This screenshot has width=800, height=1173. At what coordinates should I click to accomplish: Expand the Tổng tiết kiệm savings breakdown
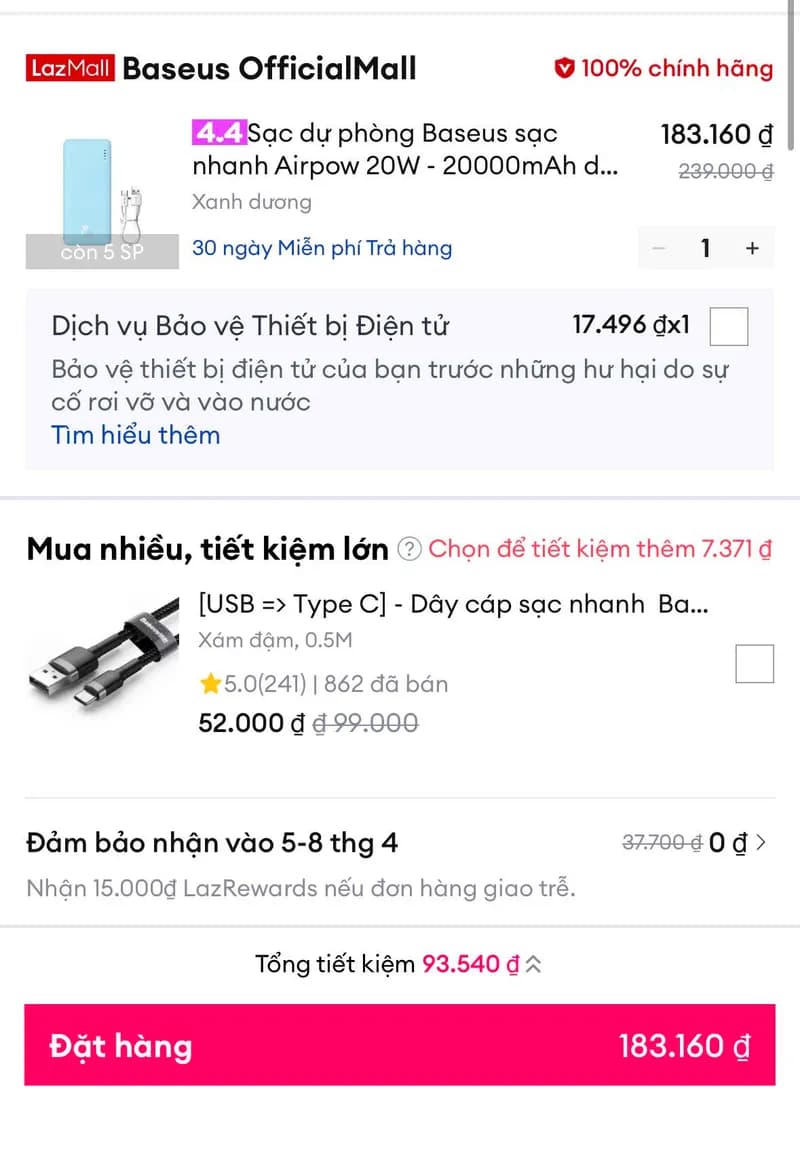click(x=534, y=964)
